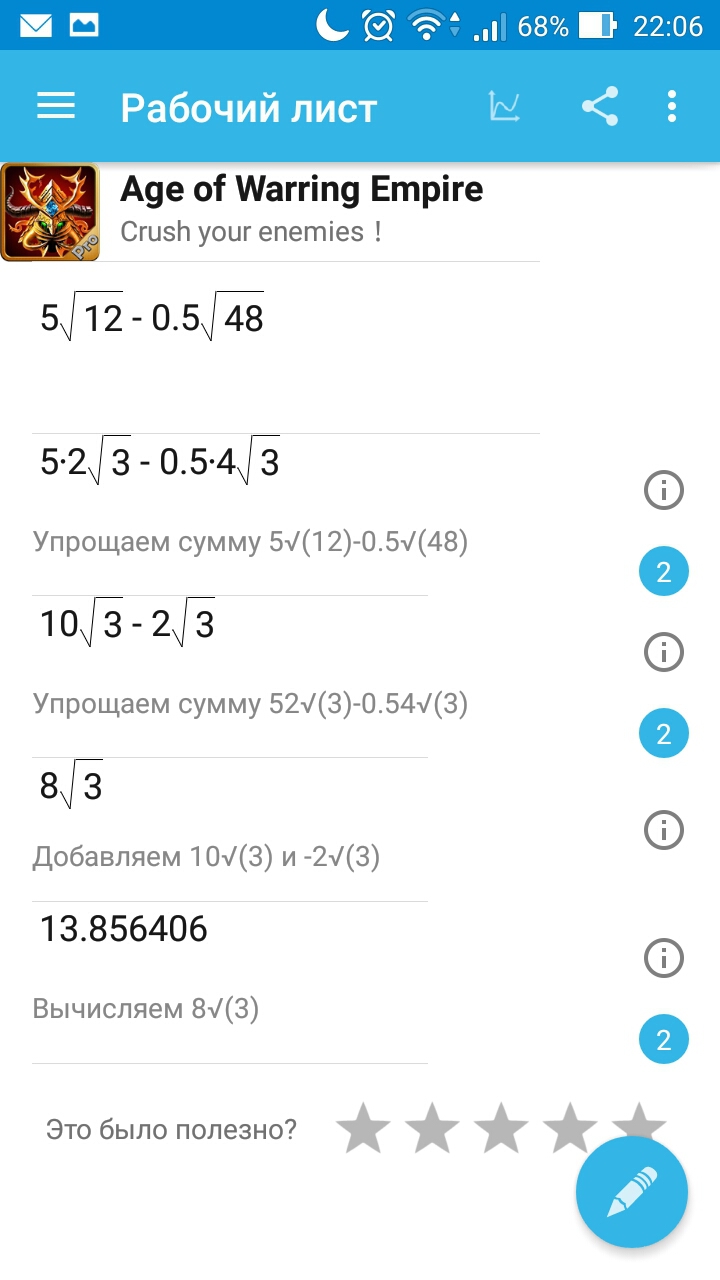This screenshot has height=1280, width=720.
Task: Rate usefulness with three stars
Action: tap(501, 1129)
